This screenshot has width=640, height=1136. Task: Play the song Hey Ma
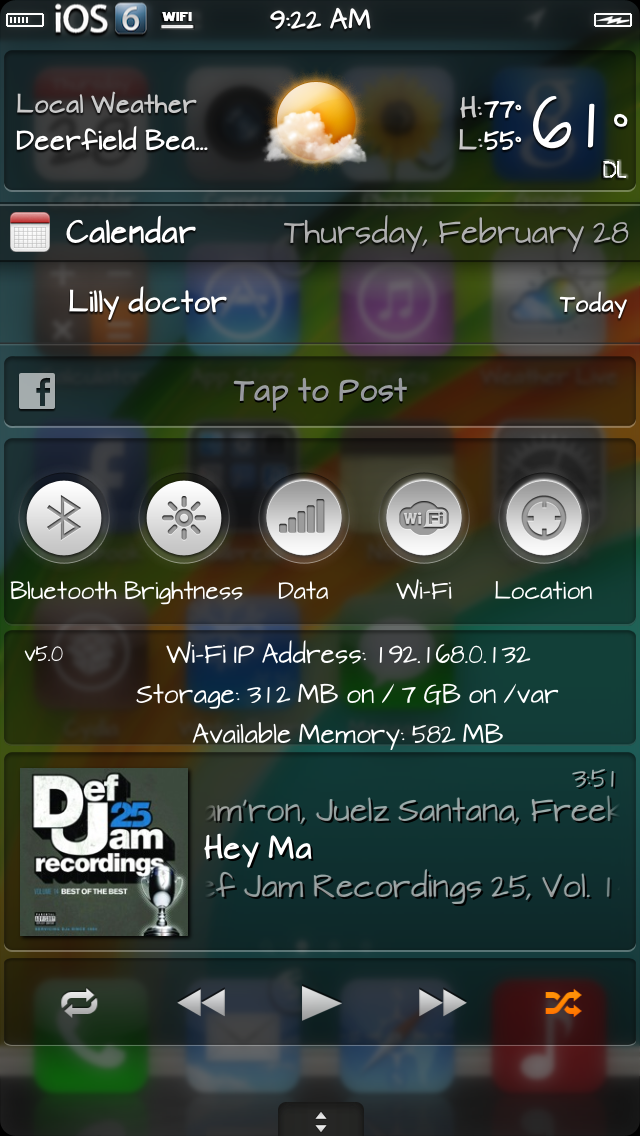click(x=320, y=1003)
